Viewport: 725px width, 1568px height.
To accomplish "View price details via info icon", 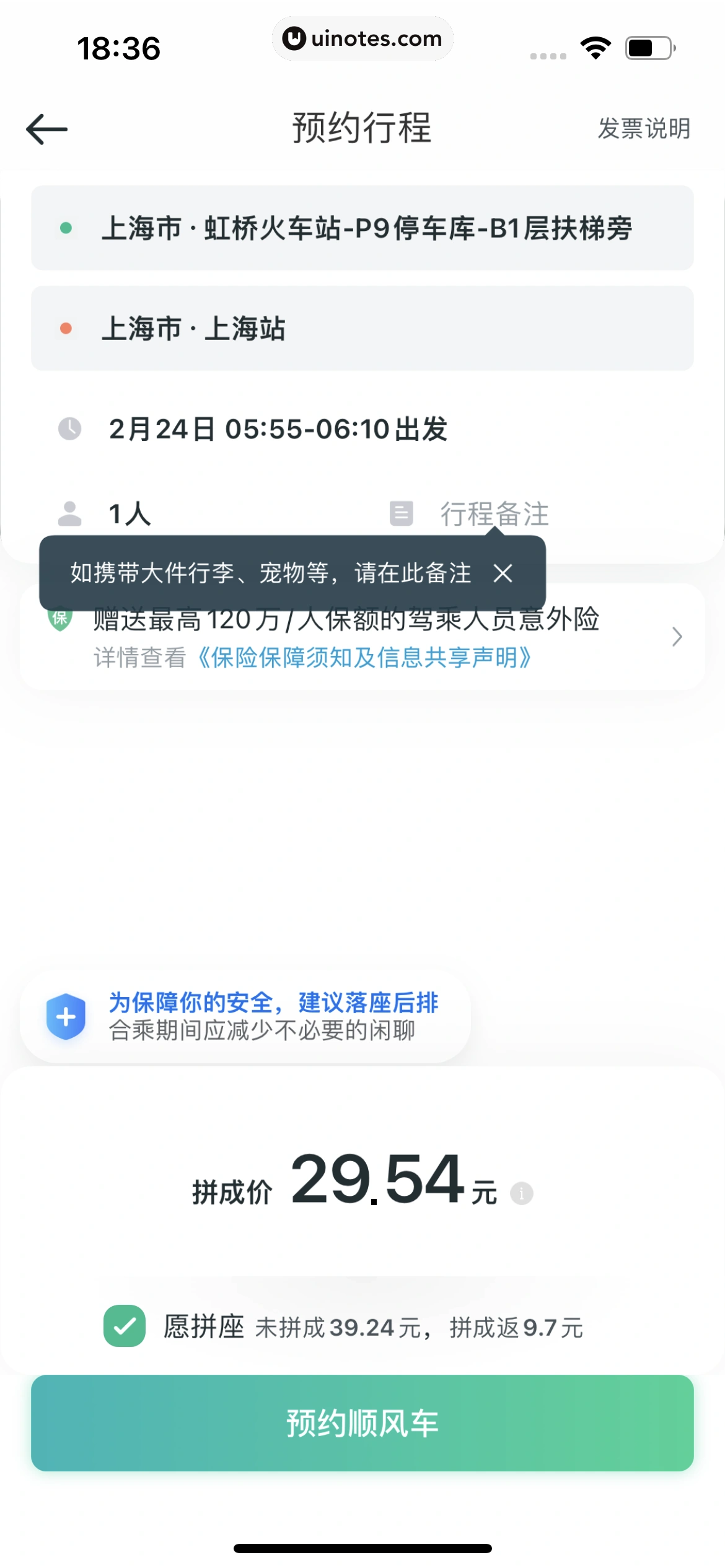I will (x=521, y=1193).
